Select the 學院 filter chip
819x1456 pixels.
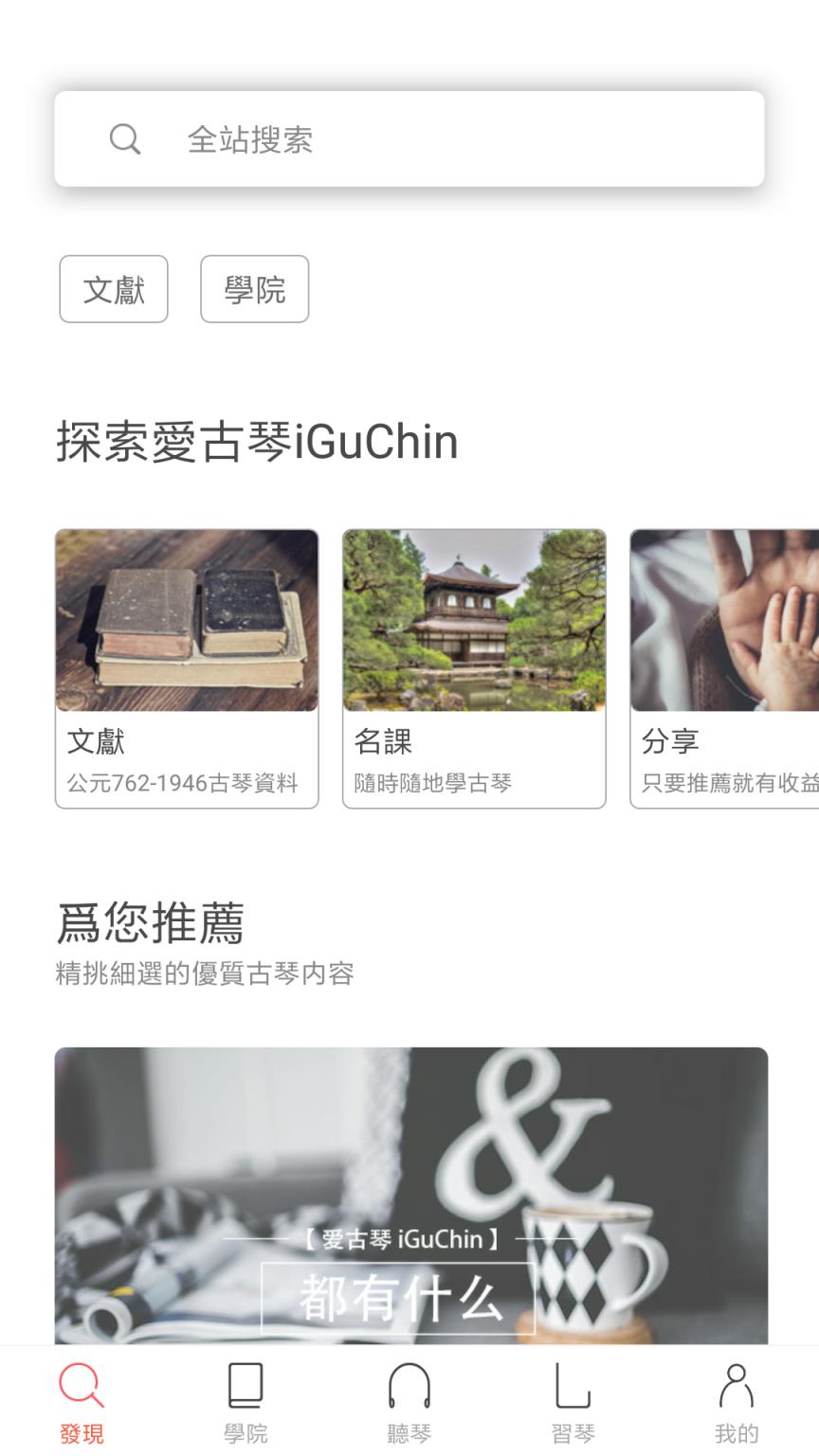[254, 289]
